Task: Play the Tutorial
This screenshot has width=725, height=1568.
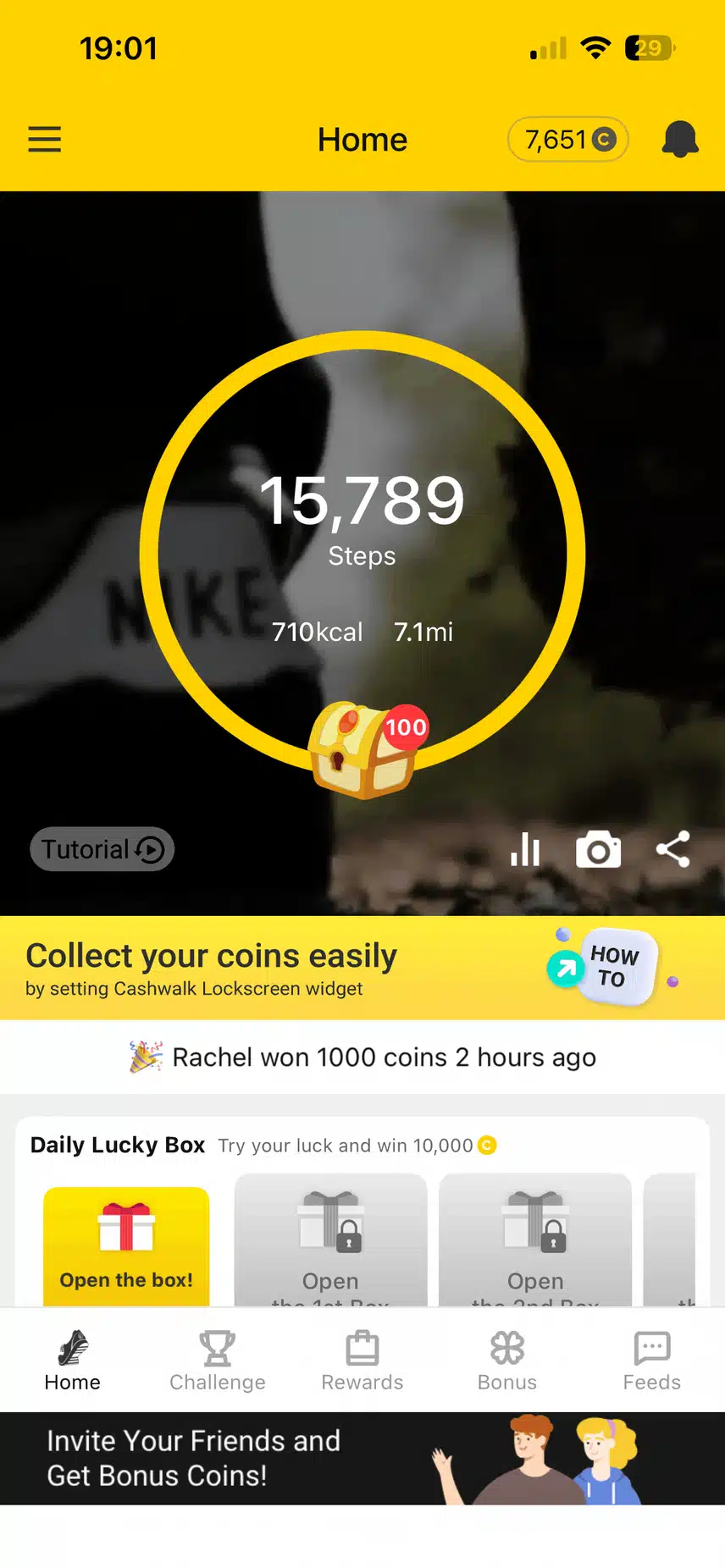Action: point(102,849)
